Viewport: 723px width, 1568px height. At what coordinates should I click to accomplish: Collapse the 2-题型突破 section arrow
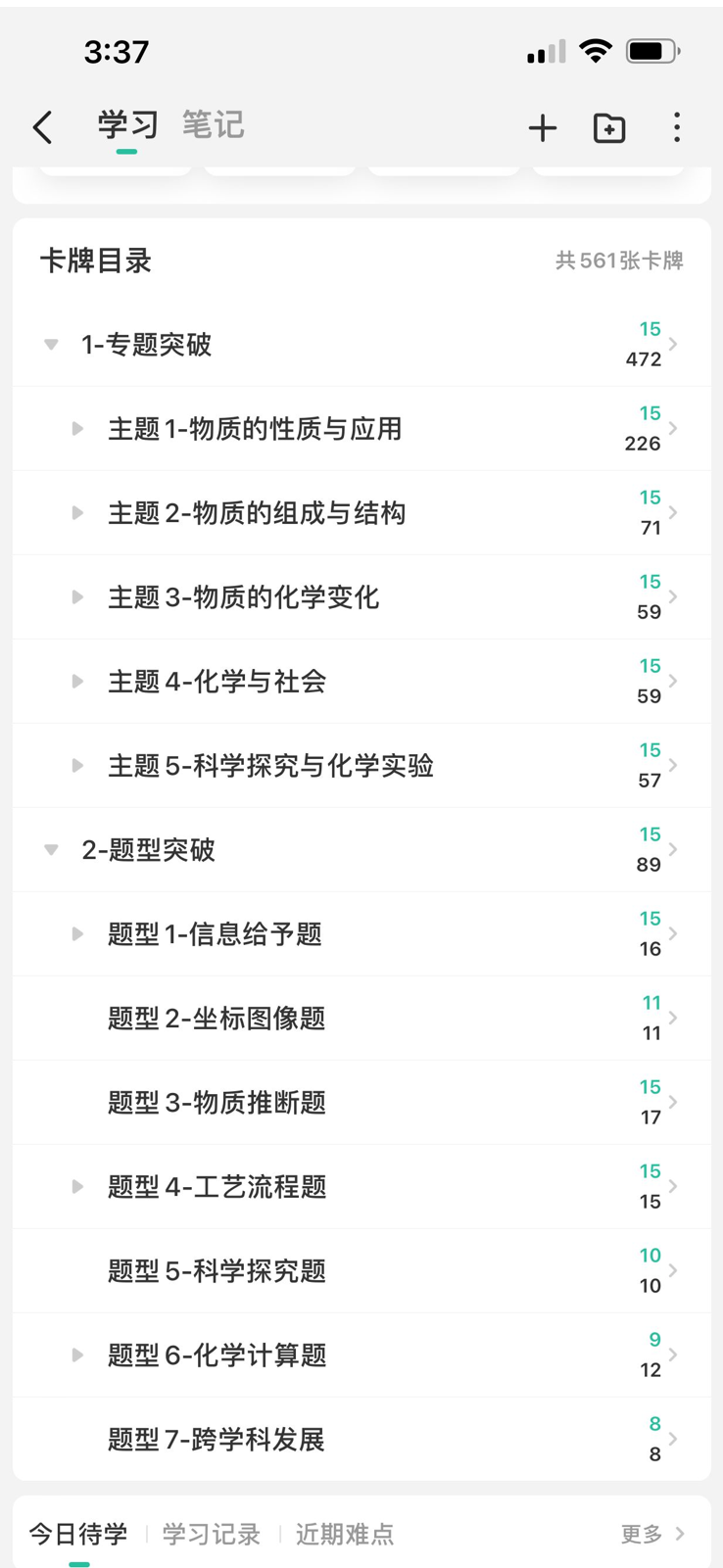point(51,850)
